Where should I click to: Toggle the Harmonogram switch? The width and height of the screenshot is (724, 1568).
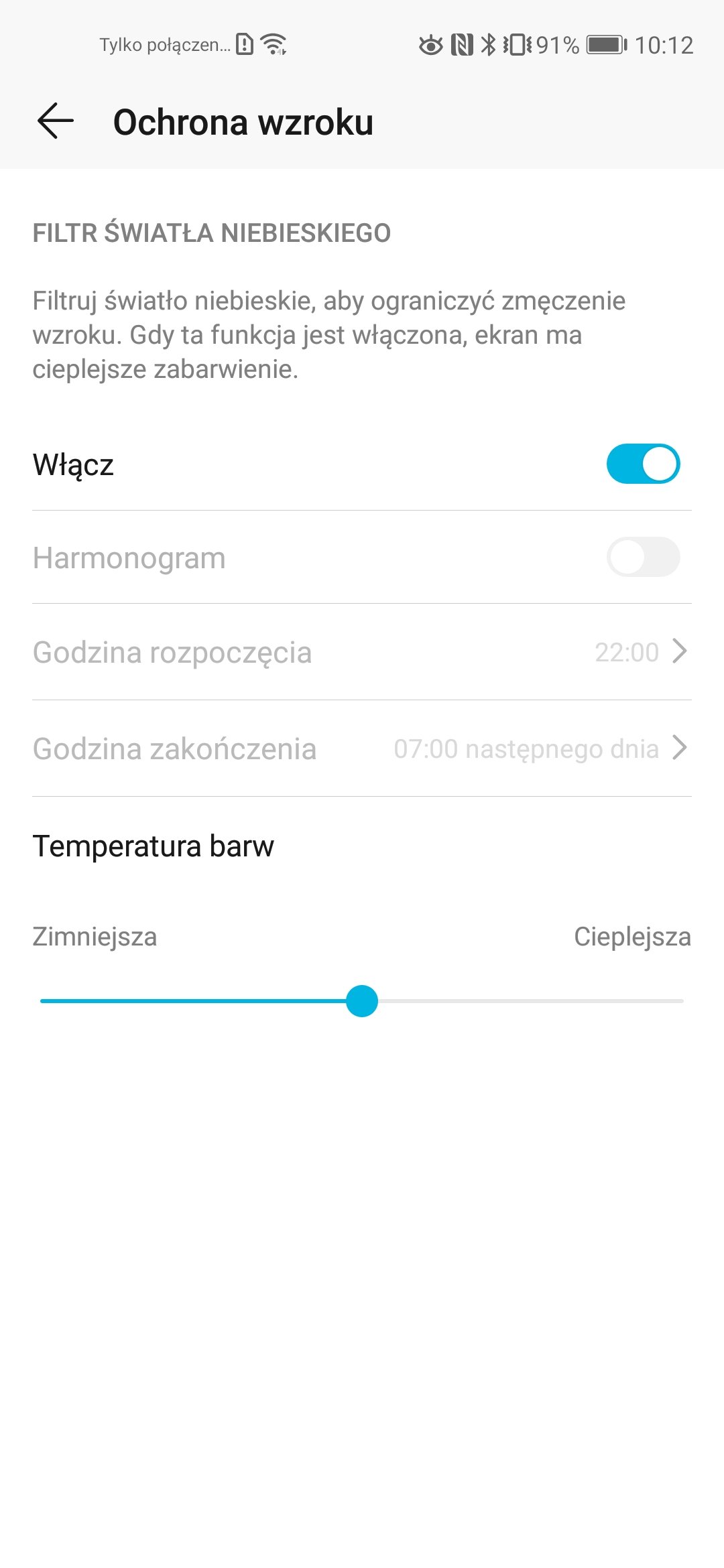click(x=643, y=557)
